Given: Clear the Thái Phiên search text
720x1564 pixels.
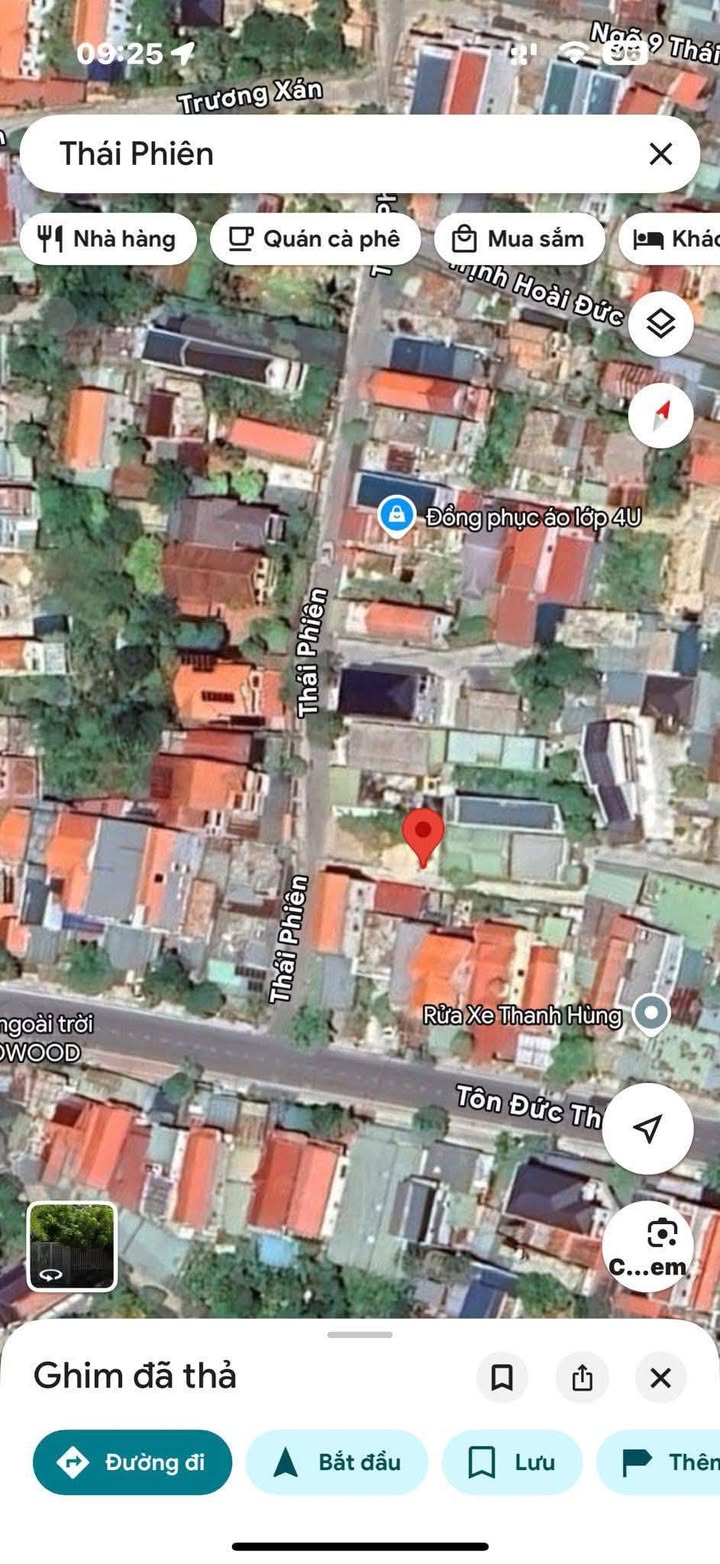Looking at the screenshot, I should [x=660, y=154].
